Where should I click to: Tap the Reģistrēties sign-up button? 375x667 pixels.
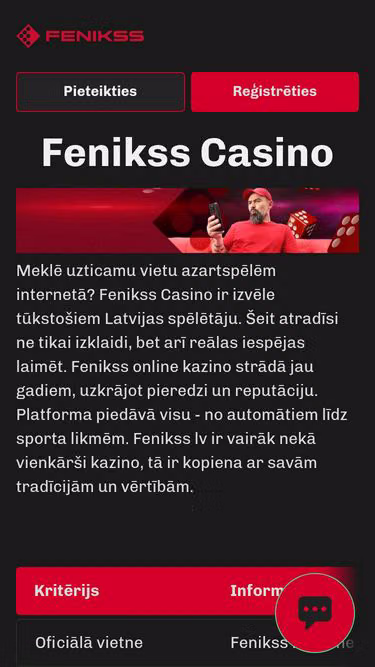(x=275, y=92)
